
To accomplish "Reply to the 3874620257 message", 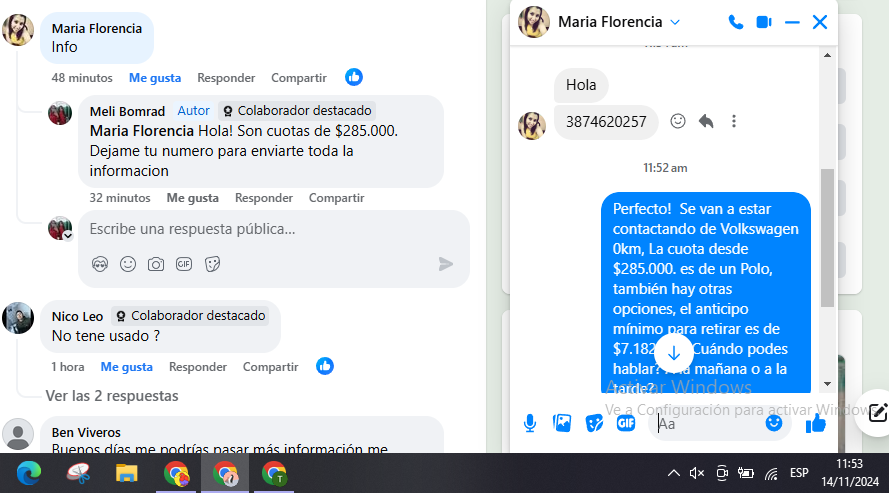I will tap(706, 121).
